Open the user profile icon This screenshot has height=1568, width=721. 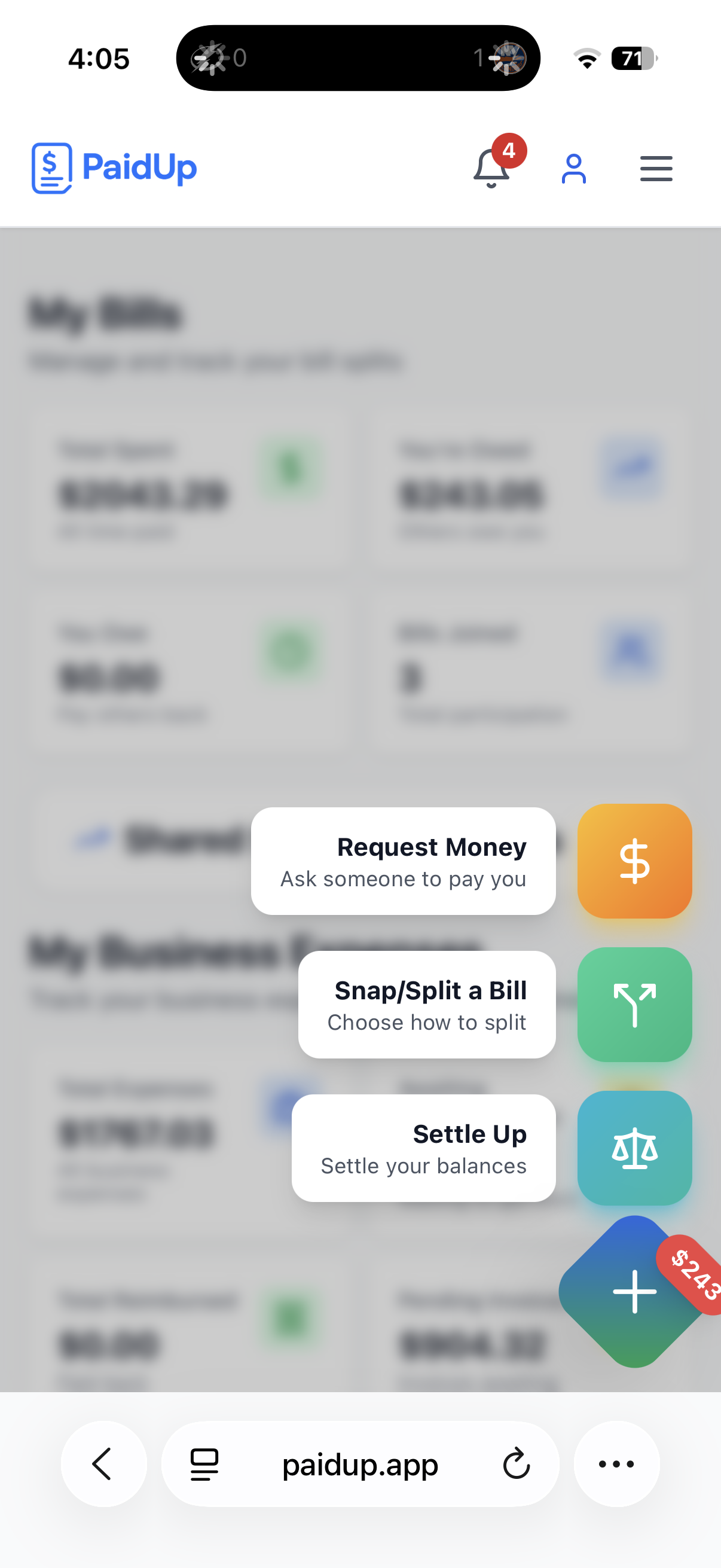coord(573,169)
